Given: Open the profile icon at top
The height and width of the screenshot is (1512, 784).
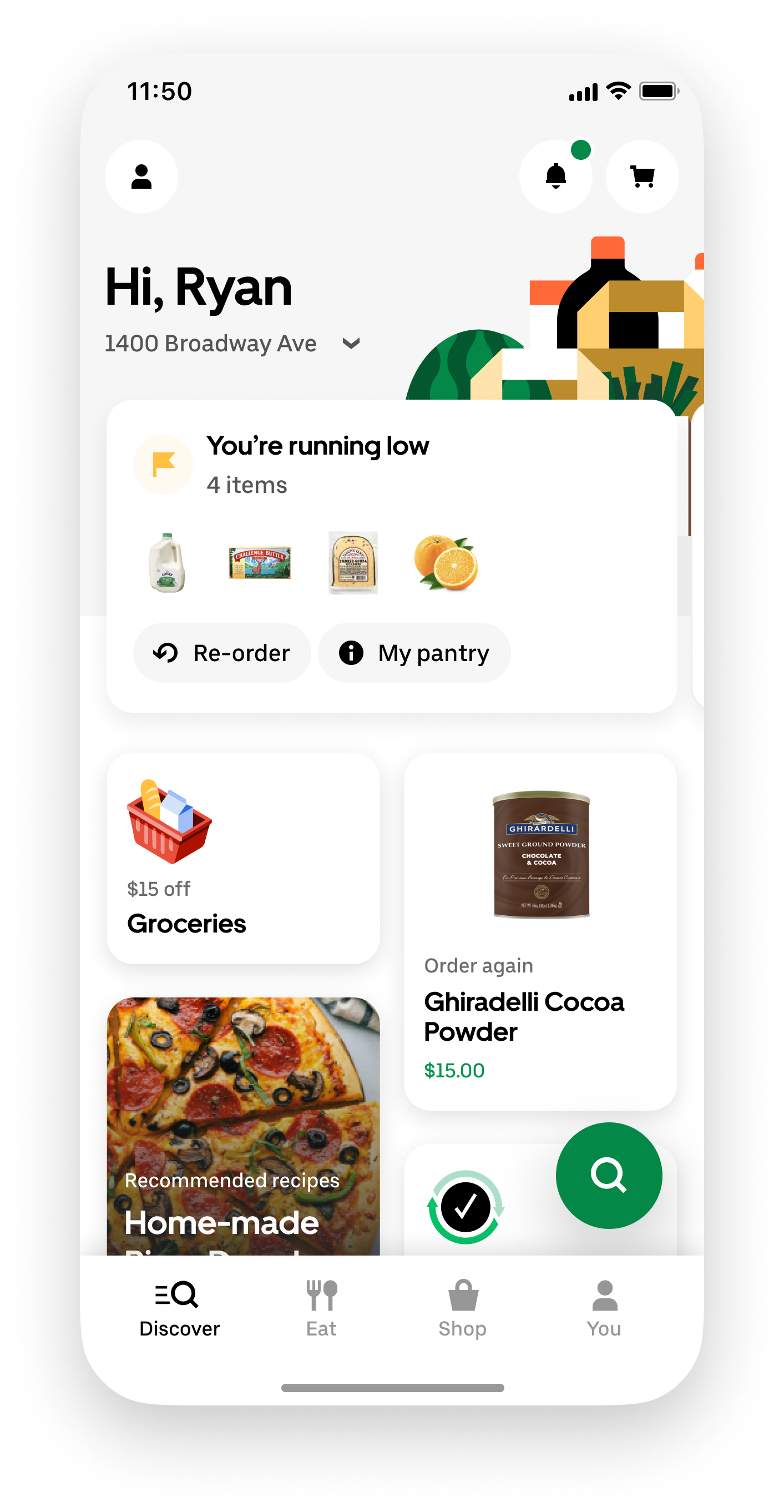Looking at the screenshot, I should coord(141,176).
